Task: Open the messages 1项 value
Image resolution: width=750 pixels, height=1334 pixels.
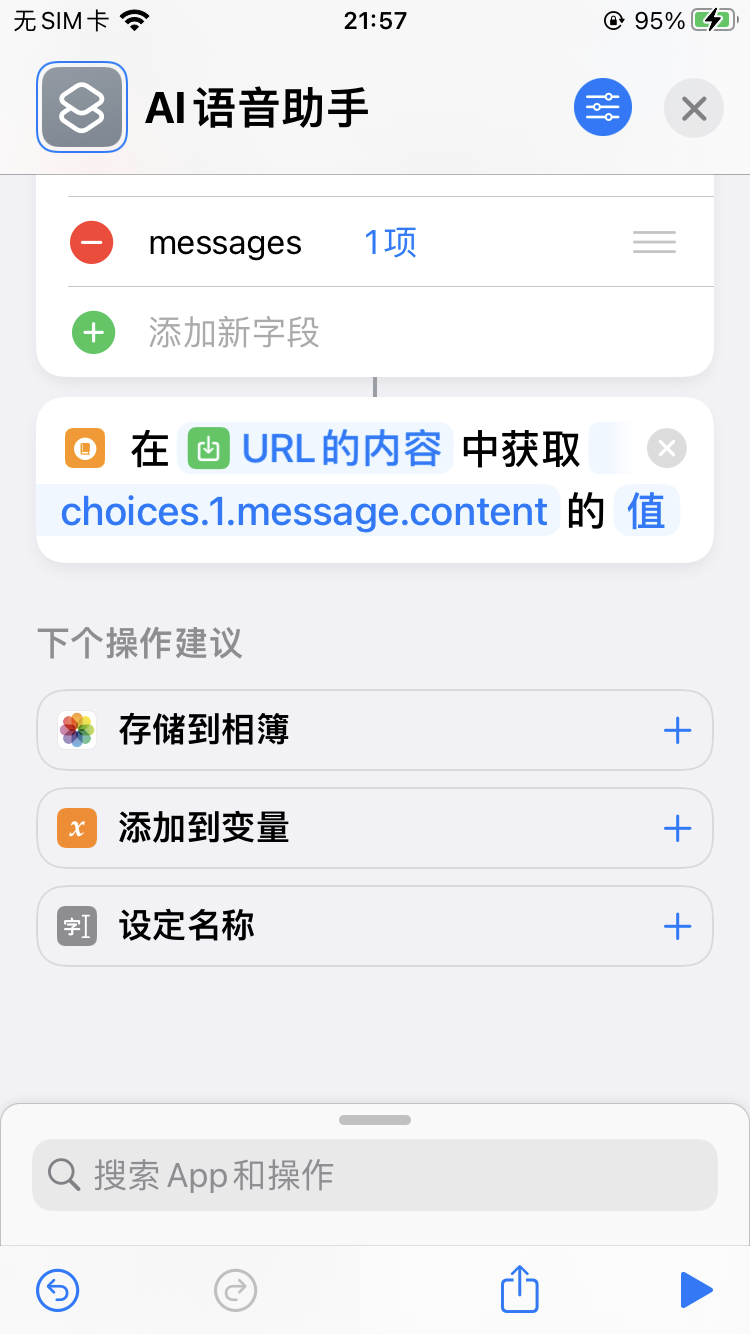Action: pyautogui.click(x=390, y=243)
